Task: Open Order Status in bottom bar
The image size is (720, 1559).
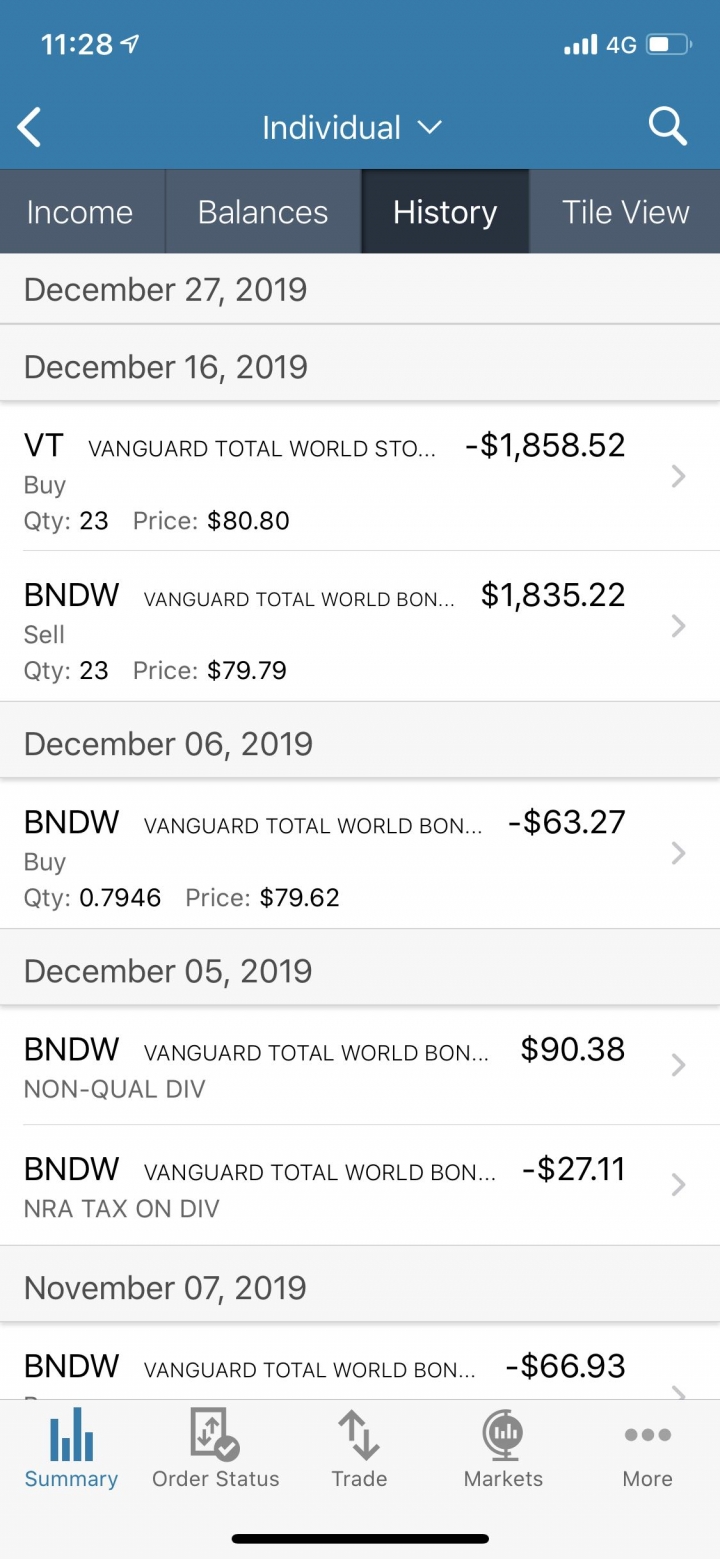Action: point(215,1448)
